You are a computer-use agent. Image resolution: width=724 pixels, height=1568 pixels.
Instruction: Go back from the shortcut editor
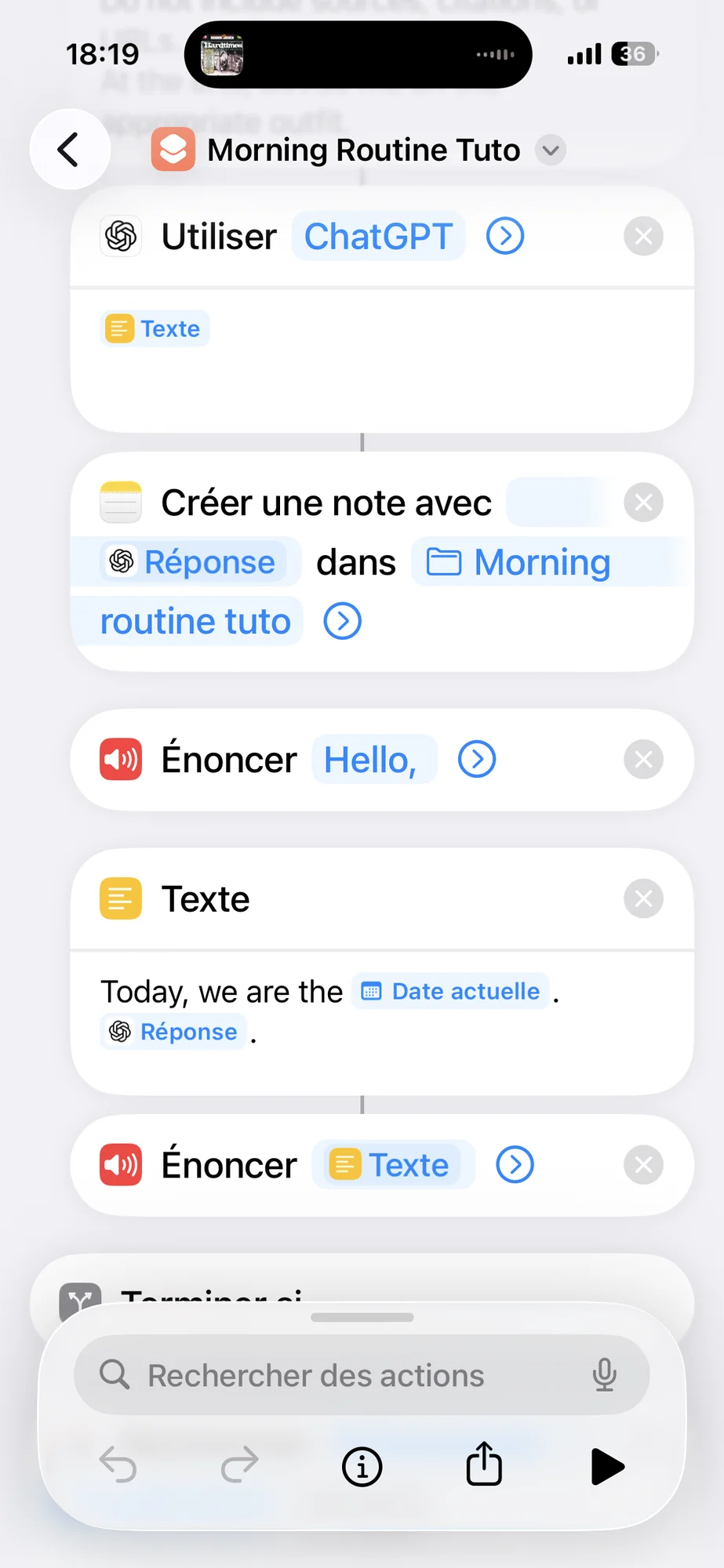(69, 149)
